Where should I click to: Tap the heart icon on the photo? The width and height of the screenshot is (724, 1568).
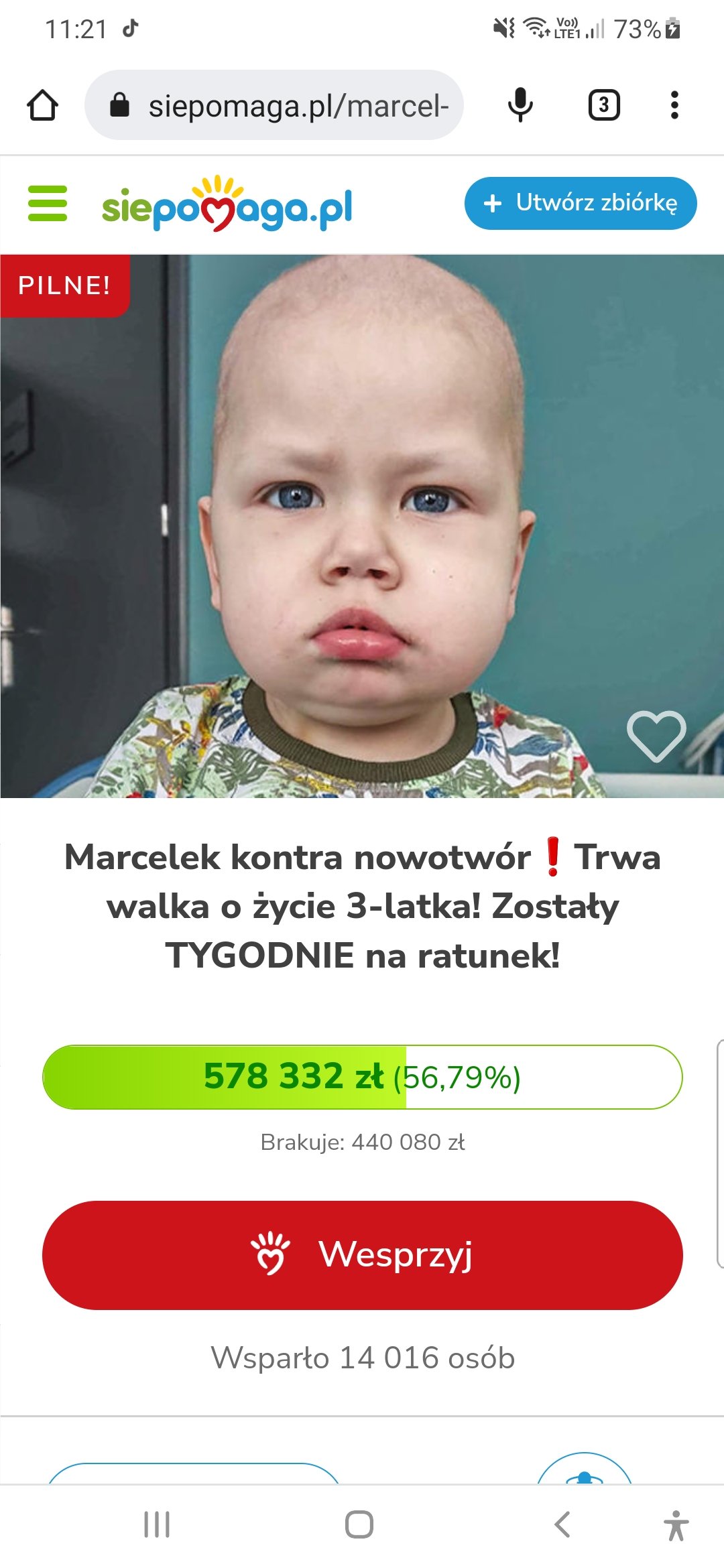pyautogui.click(x=656, y=736)
